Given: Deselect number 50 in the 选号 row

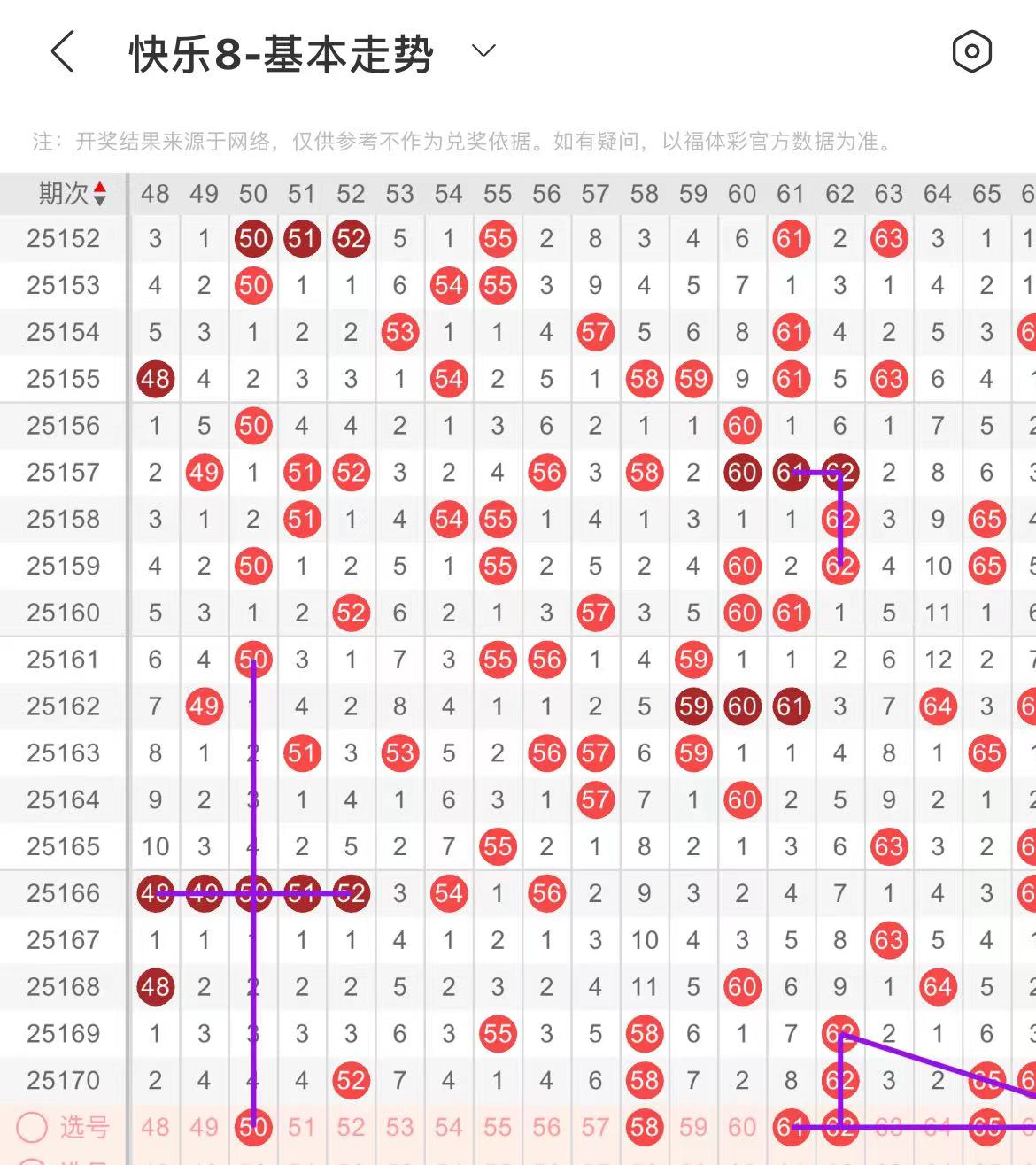Looking at the screenshot, I should [253, 1127].
